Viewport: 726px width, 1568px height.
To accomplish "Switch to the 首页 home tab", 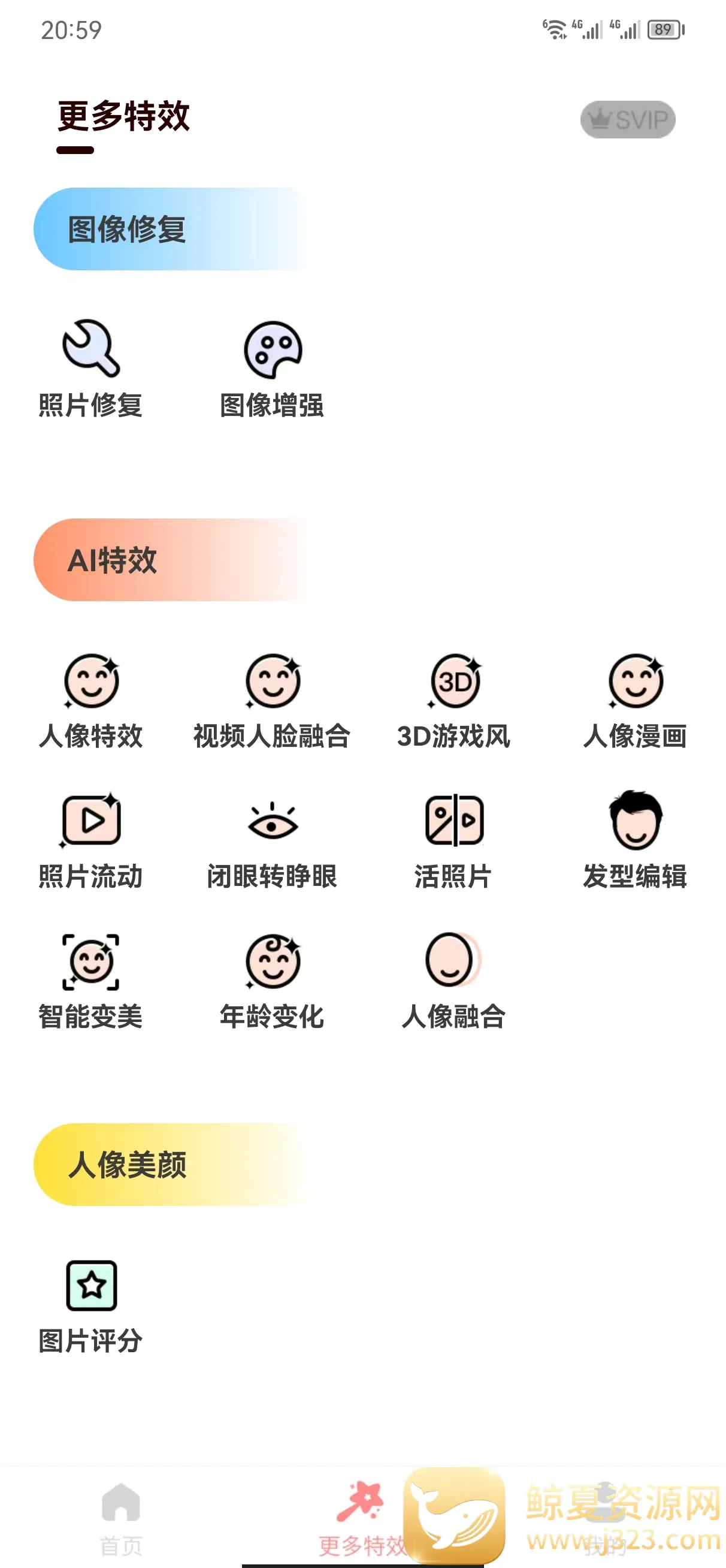I will click(x=120, y=1517).
